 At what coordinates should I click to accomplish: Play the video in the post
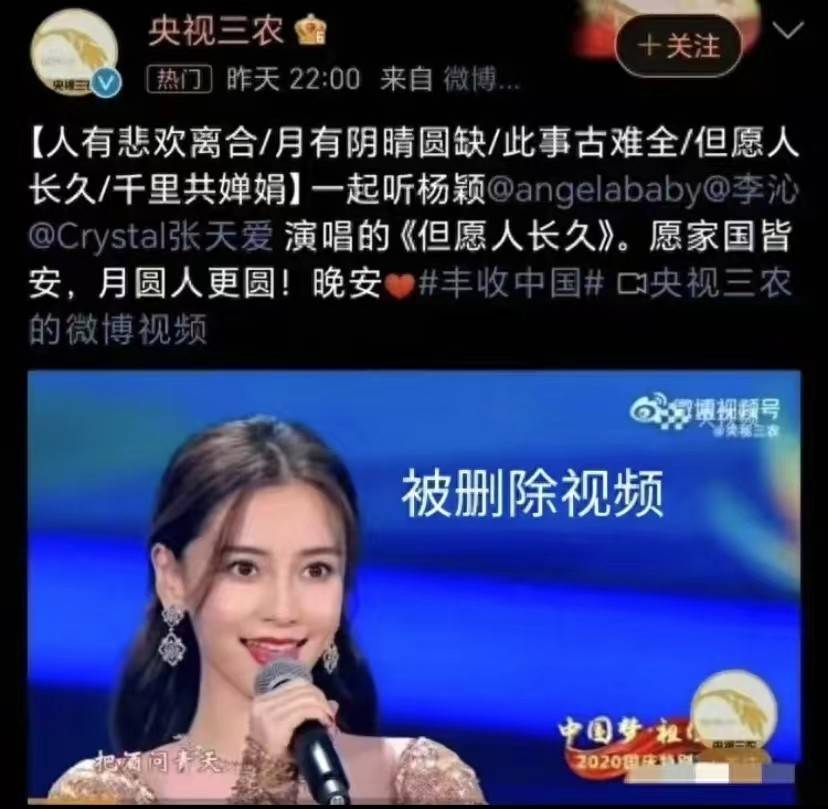tap(414, 587)
